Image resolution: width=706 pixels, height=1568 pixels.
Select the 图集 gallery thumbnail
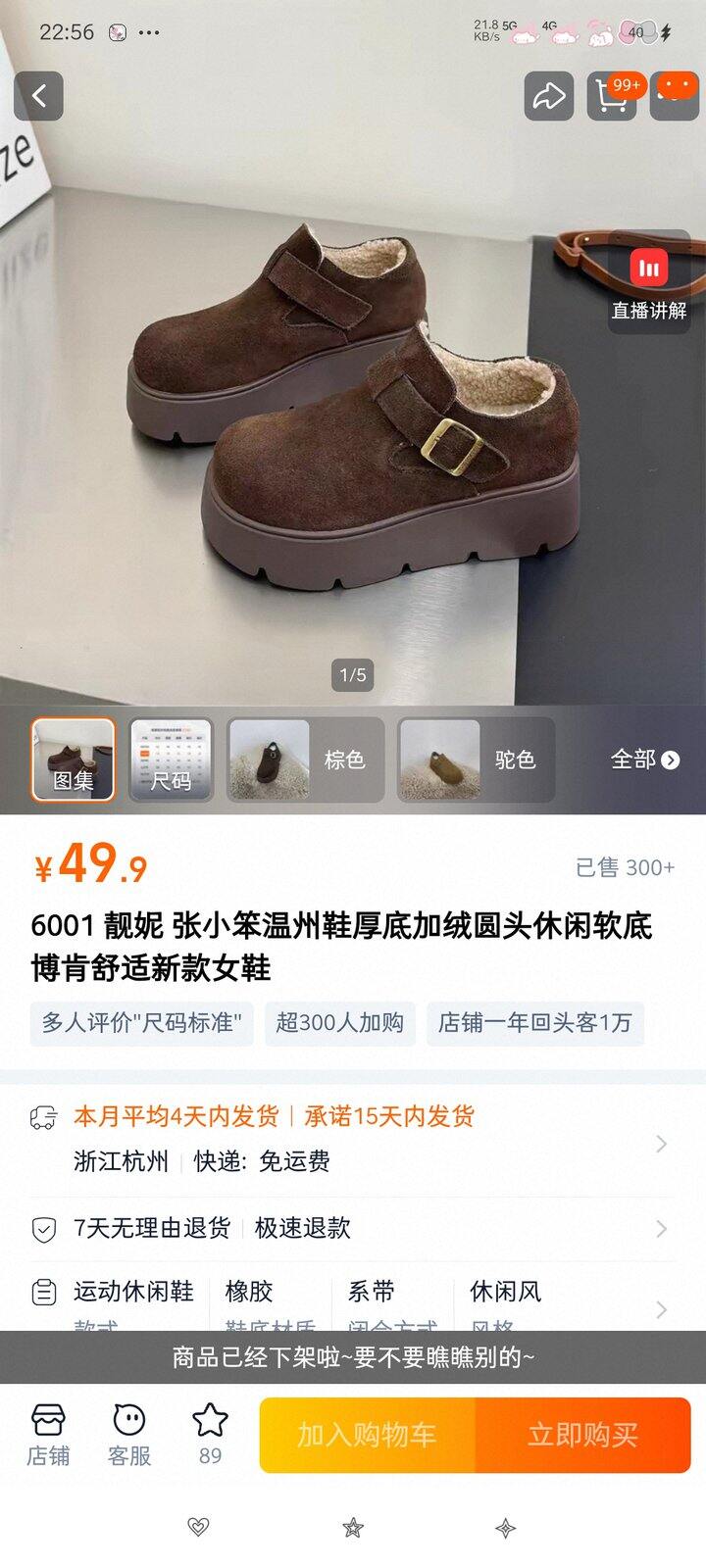coord(73,759)
